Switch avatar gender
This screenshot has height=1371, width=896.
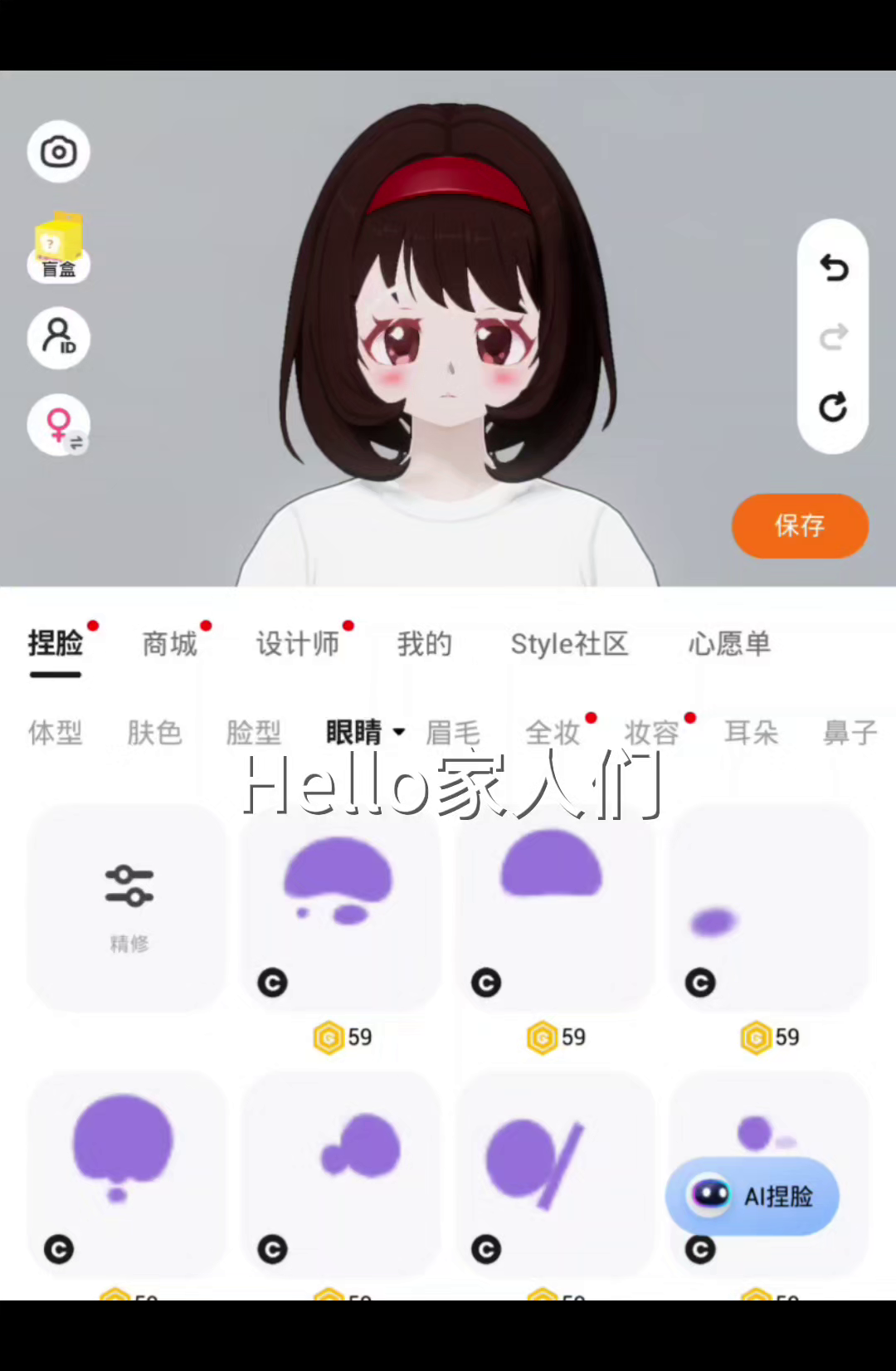58,425
